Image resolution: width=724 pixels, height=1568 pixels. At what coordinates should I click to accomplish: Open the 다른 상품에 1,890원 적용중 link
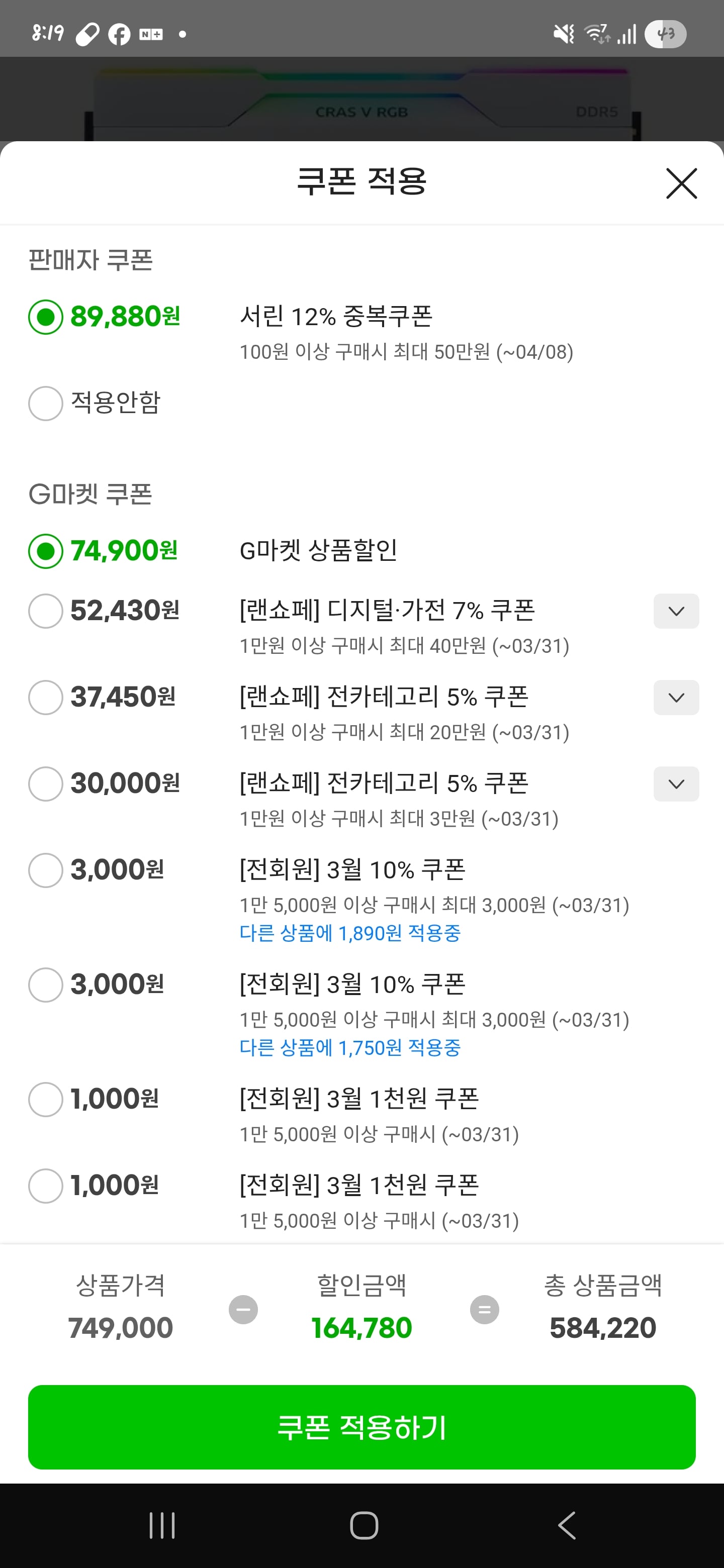(x=351, y=933)
